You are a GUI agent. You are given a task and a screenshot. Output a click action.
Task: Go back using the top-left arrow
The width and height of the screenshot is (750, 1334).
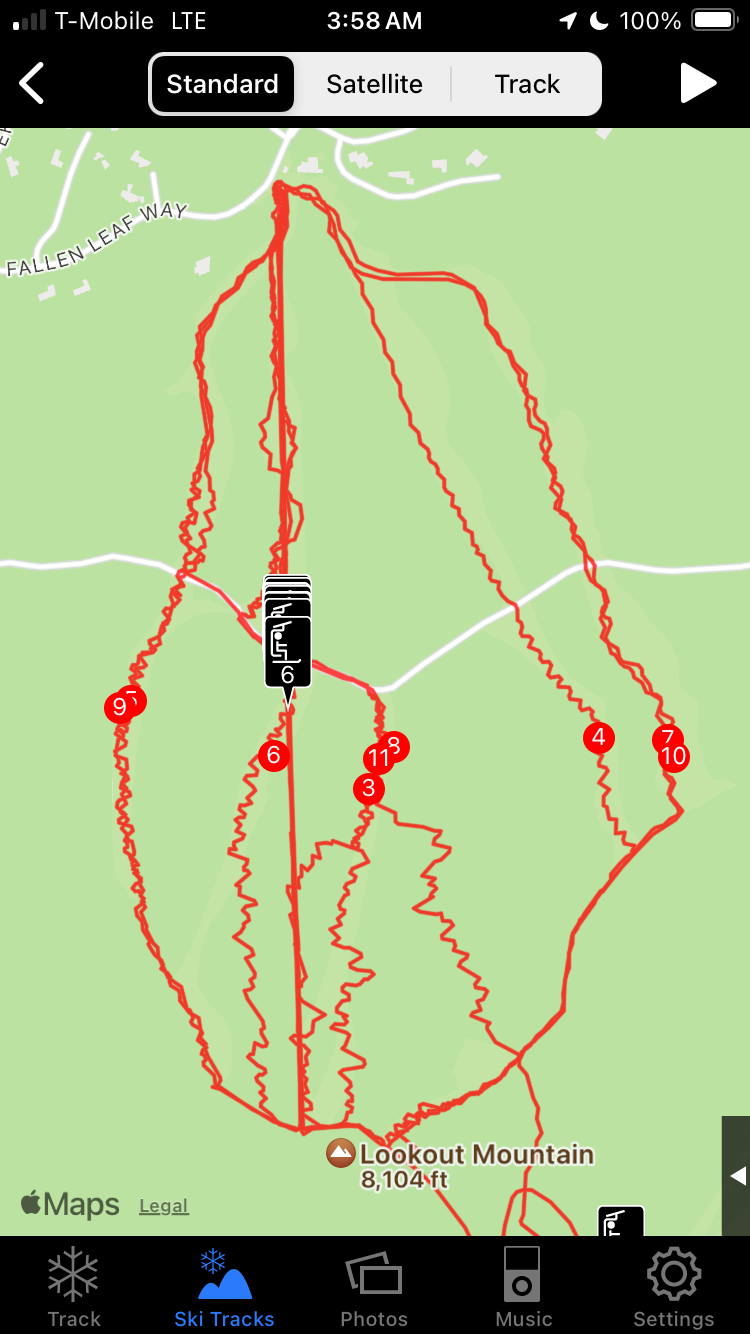[x=32, y=84]
